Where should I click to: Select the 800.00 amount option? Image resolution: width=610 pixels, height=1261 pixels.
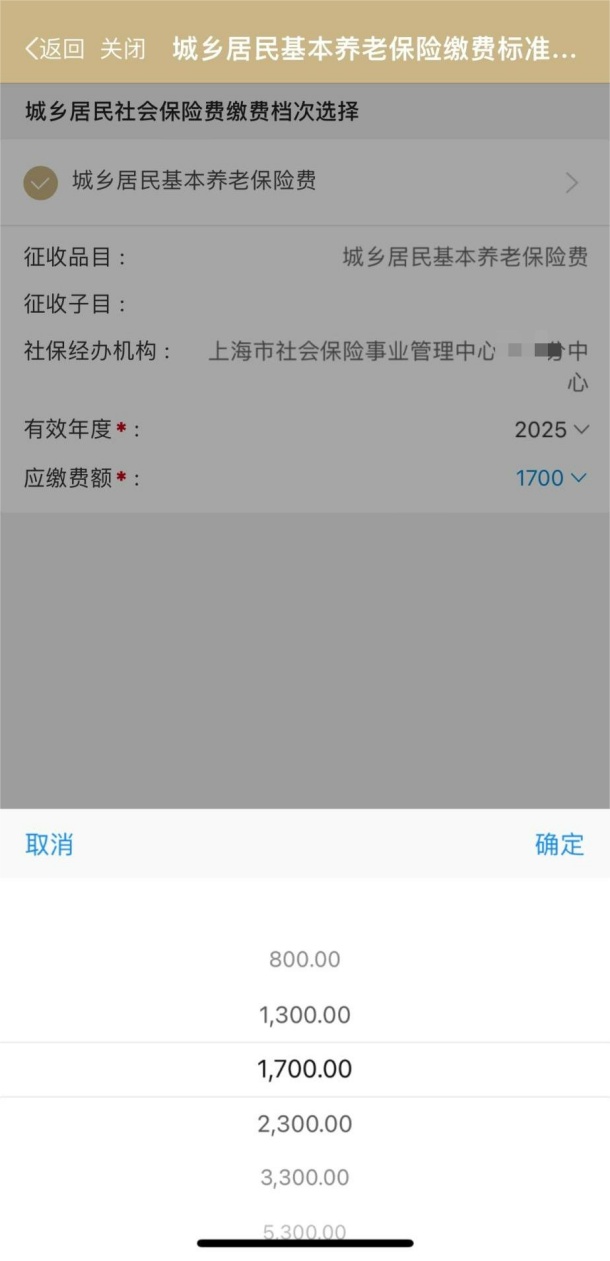click(305, 960)
